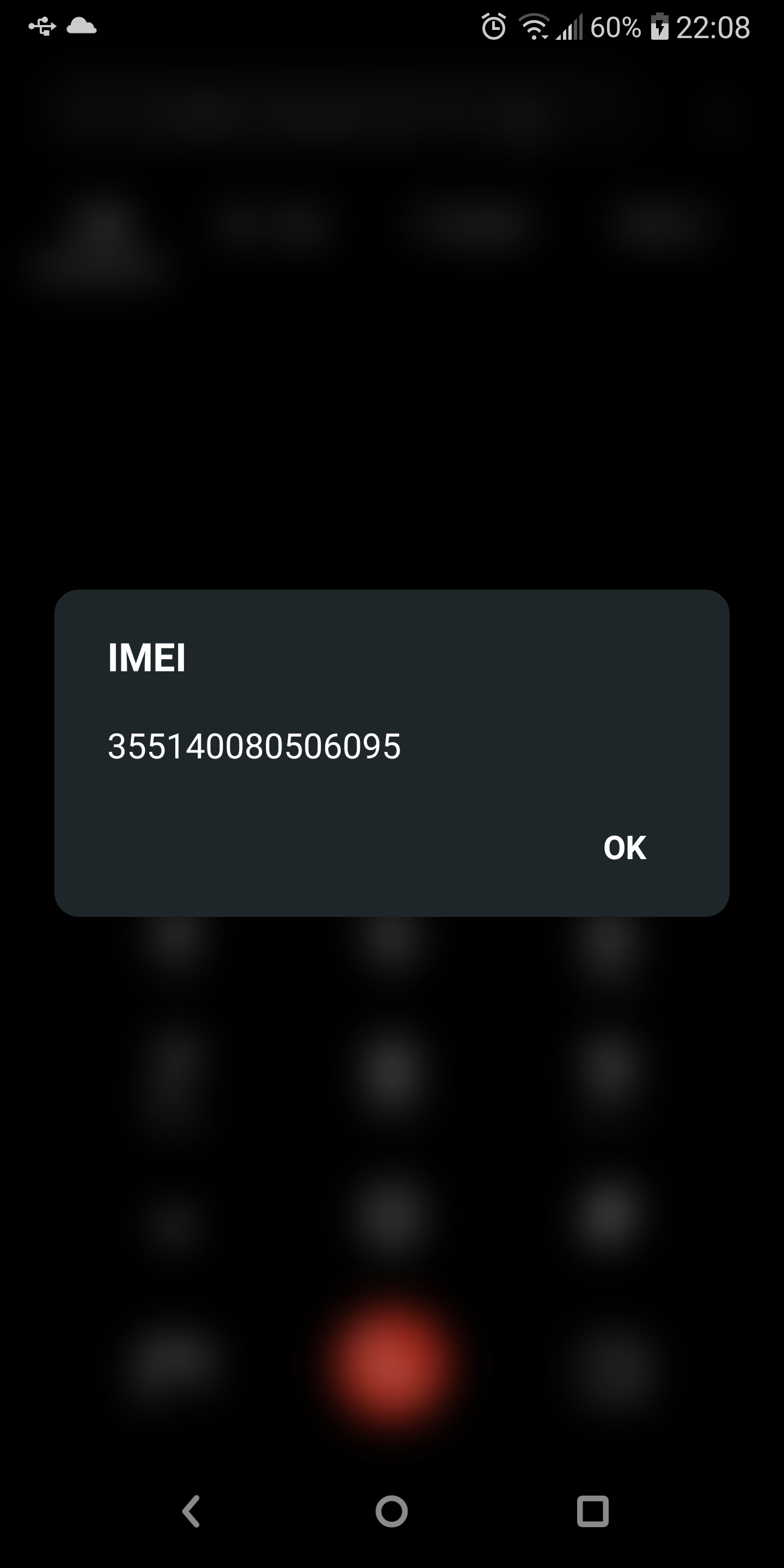Dismiss the IMEI dialog with OK
The image size is (784, 1568).
[x=624, y=847]
